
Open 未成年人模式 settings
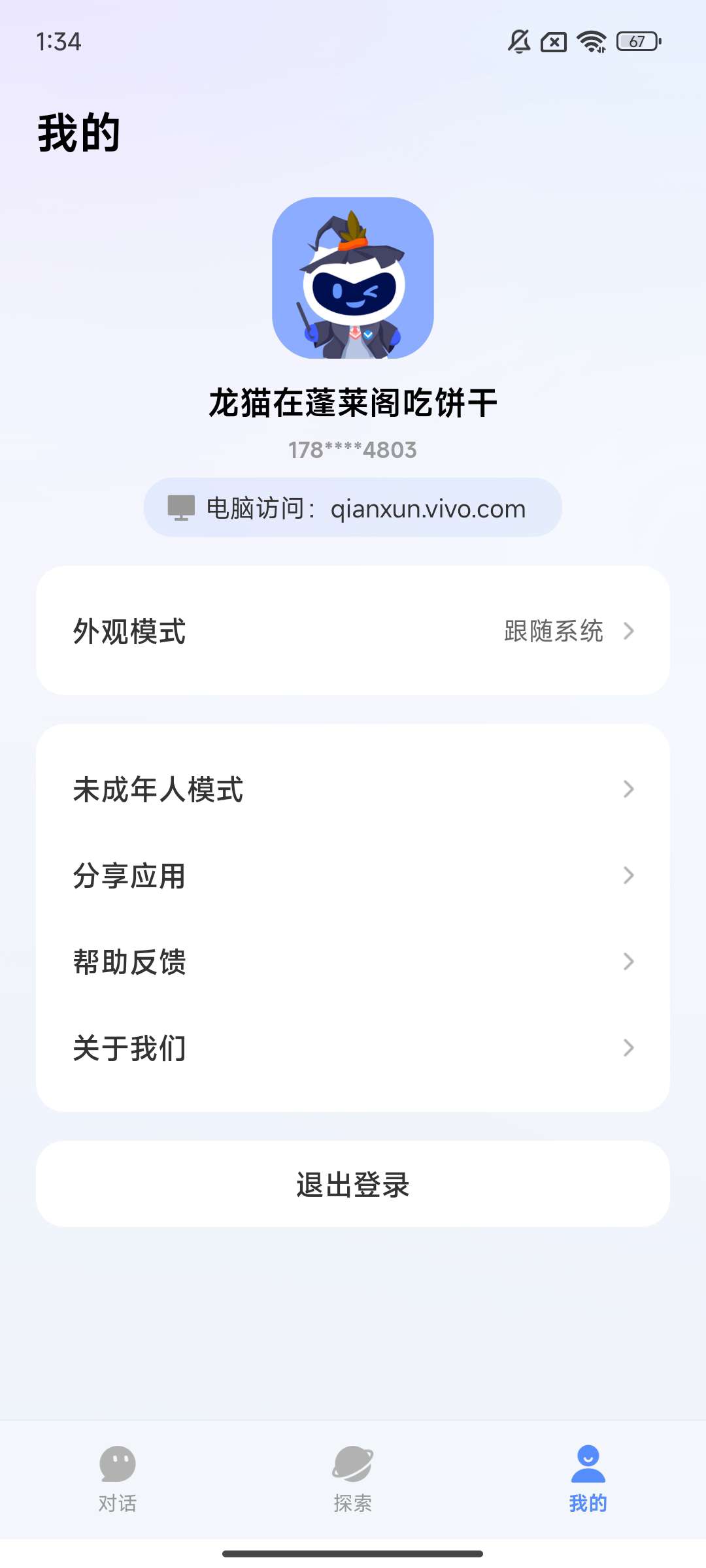(353, 789)
